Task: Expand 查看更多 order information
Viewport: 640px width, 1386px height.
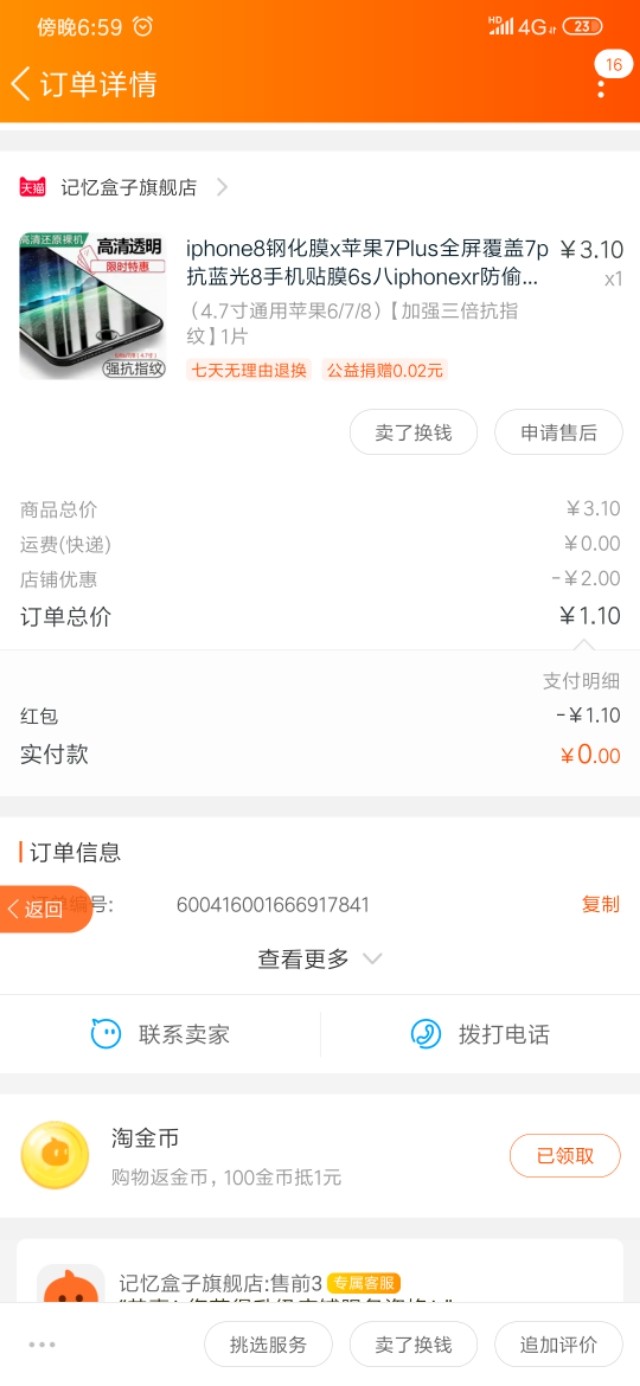Action: [x=319, y=959]
